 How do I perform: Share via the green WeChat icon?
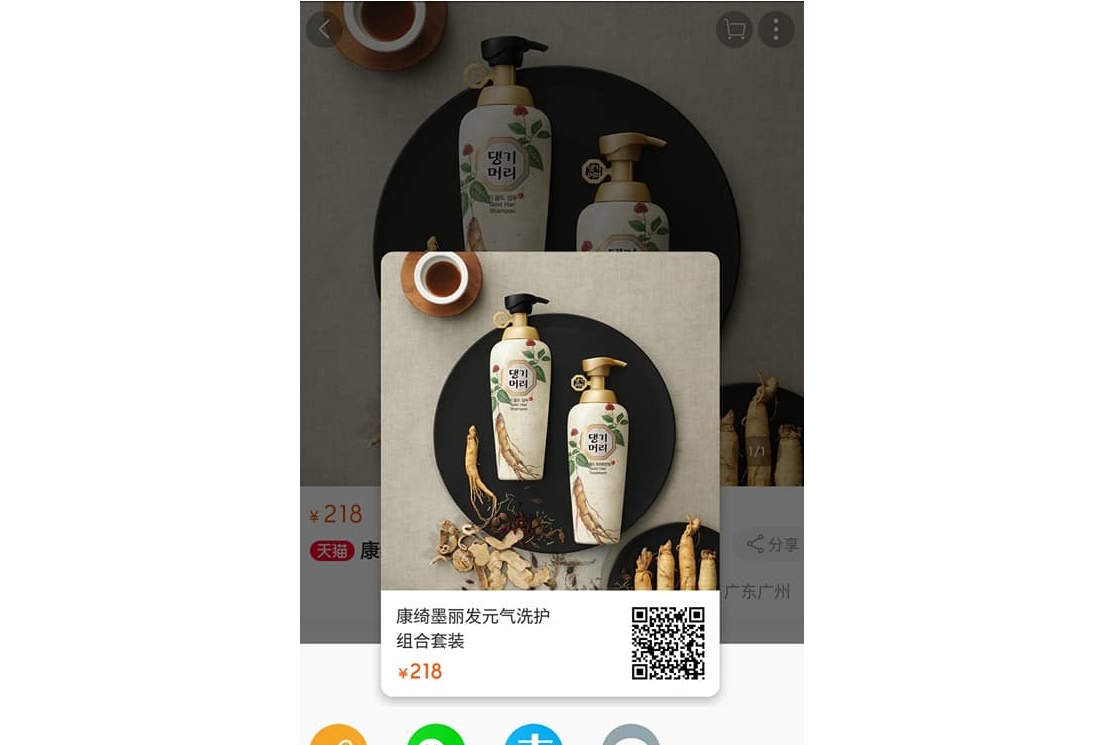(436, 737)
